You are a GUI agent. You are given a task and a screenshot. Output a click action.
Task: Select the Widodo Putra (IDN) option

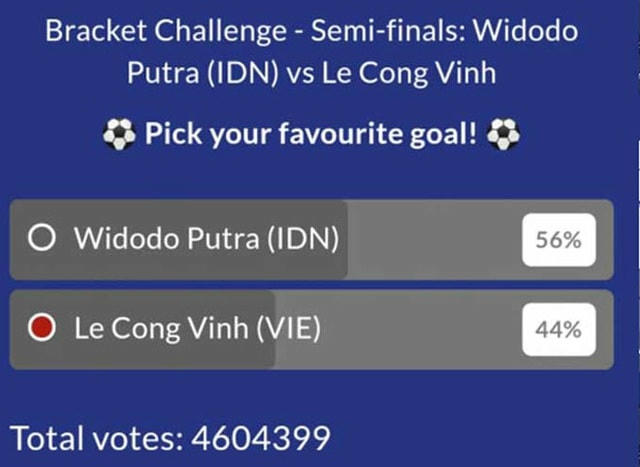coord(41,240)
